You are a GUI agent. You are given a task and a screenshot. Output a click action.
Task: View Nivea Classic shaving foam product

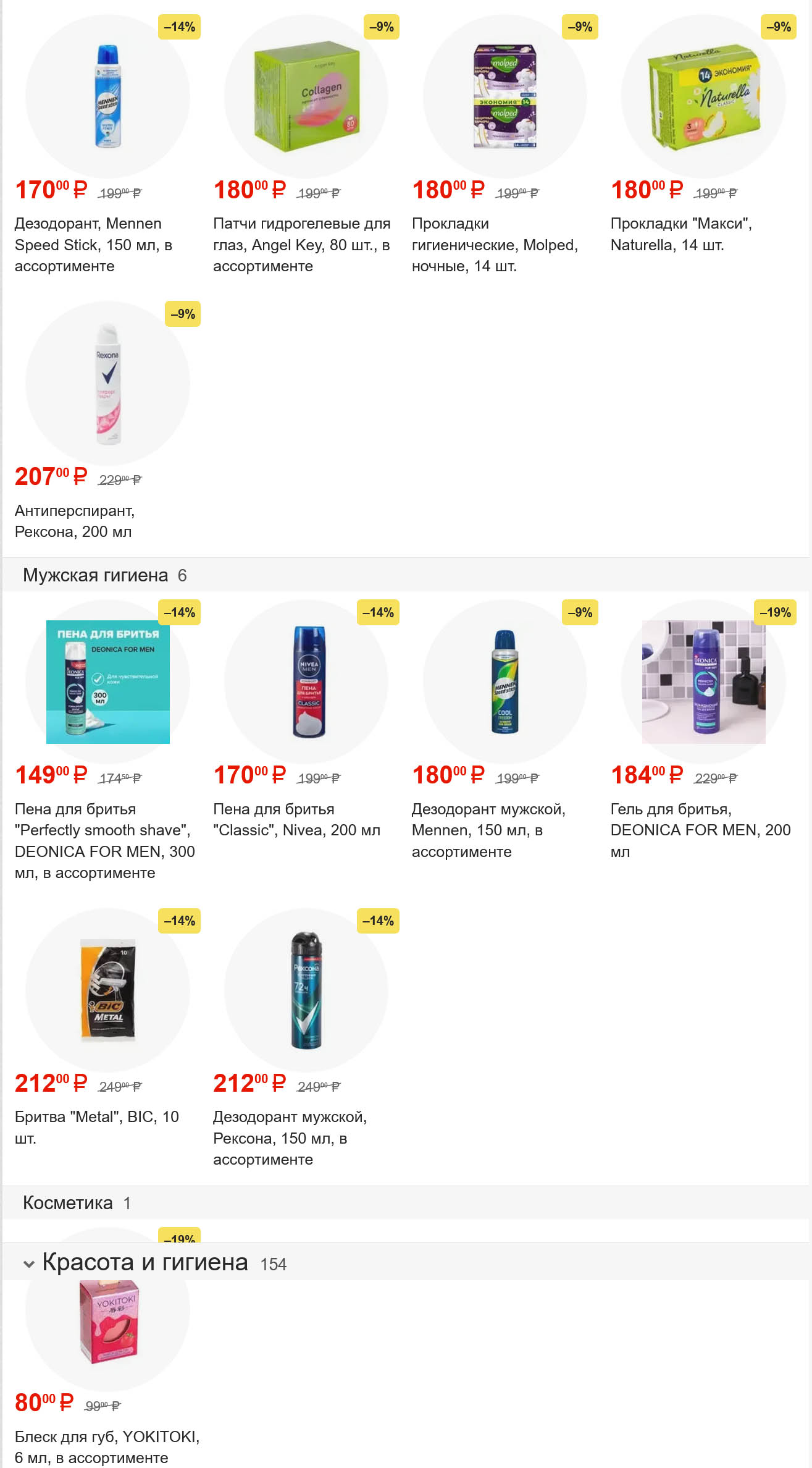point(306,682)
